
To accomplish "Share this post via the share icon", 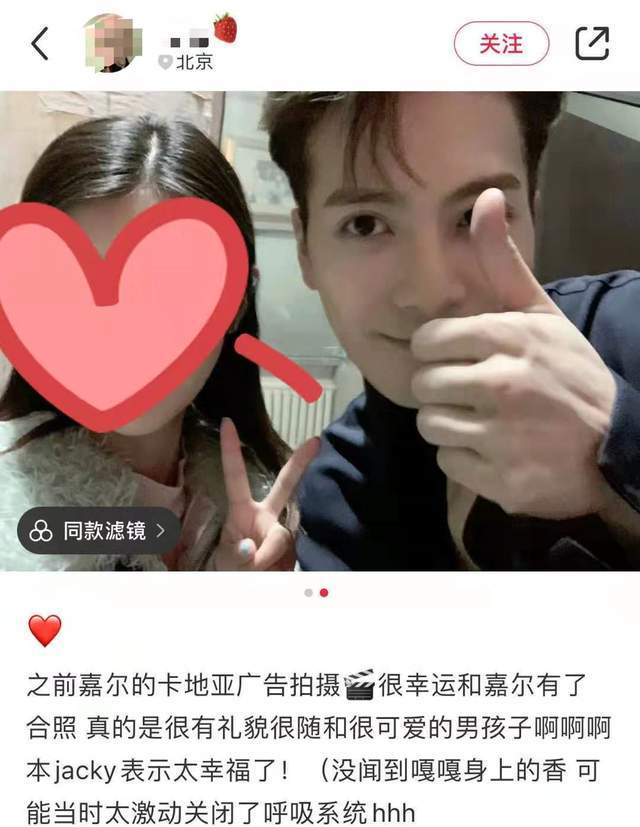I will click(592, 43).
